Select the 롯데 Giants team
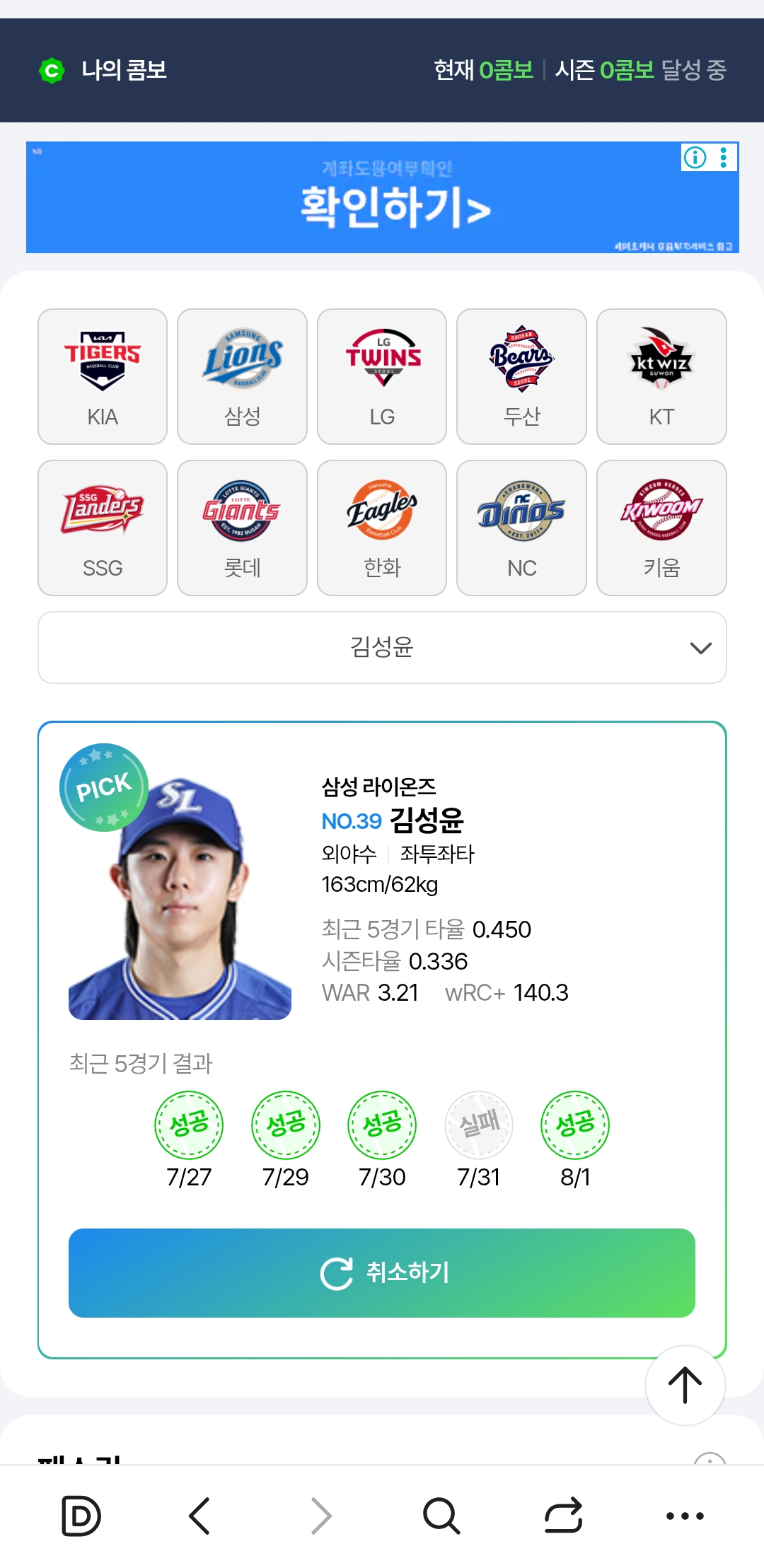764x1568 pixels. 242,528
